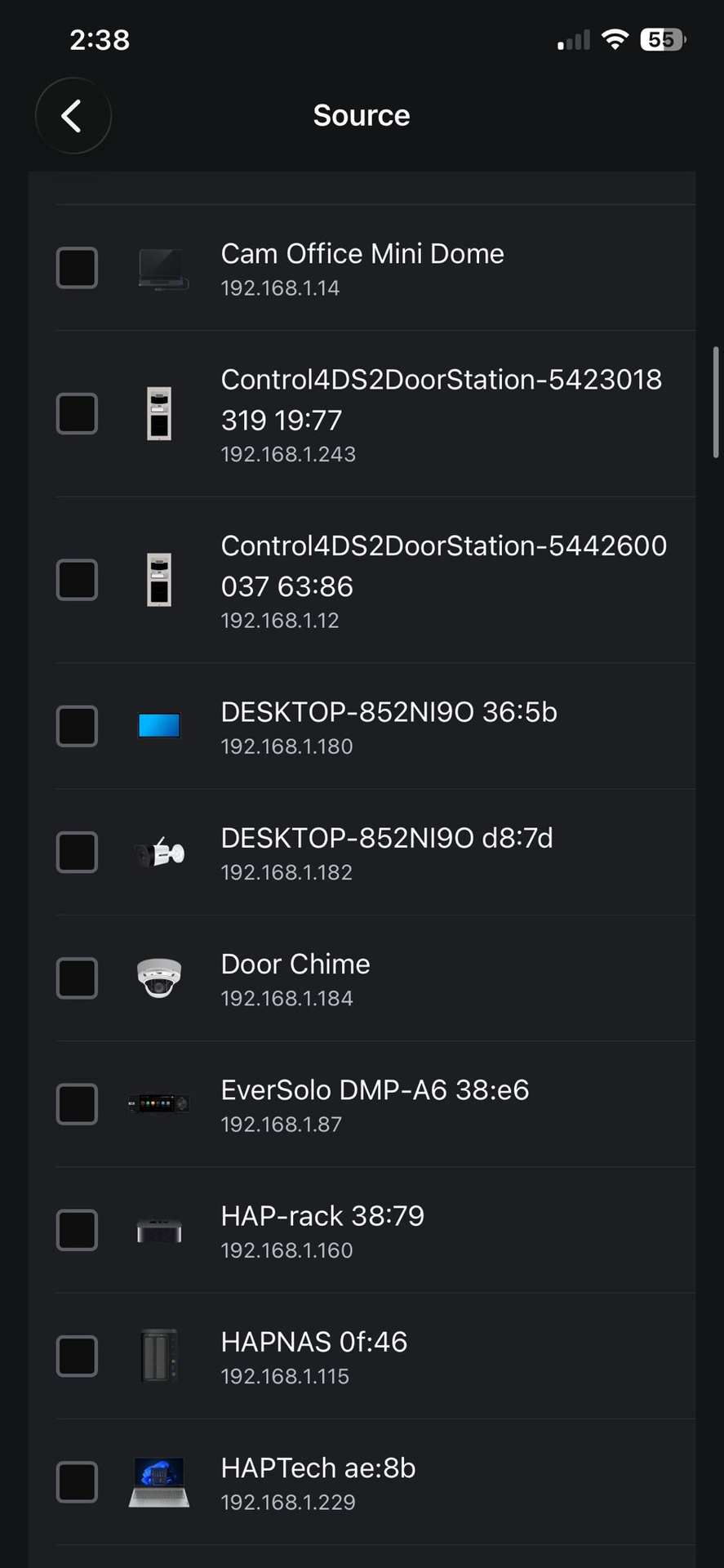Select the Control4DS2DoorStation 192.168.1.243 checkbox
This screenshot has height=1568, width=724.
click(x=77, y=413)
